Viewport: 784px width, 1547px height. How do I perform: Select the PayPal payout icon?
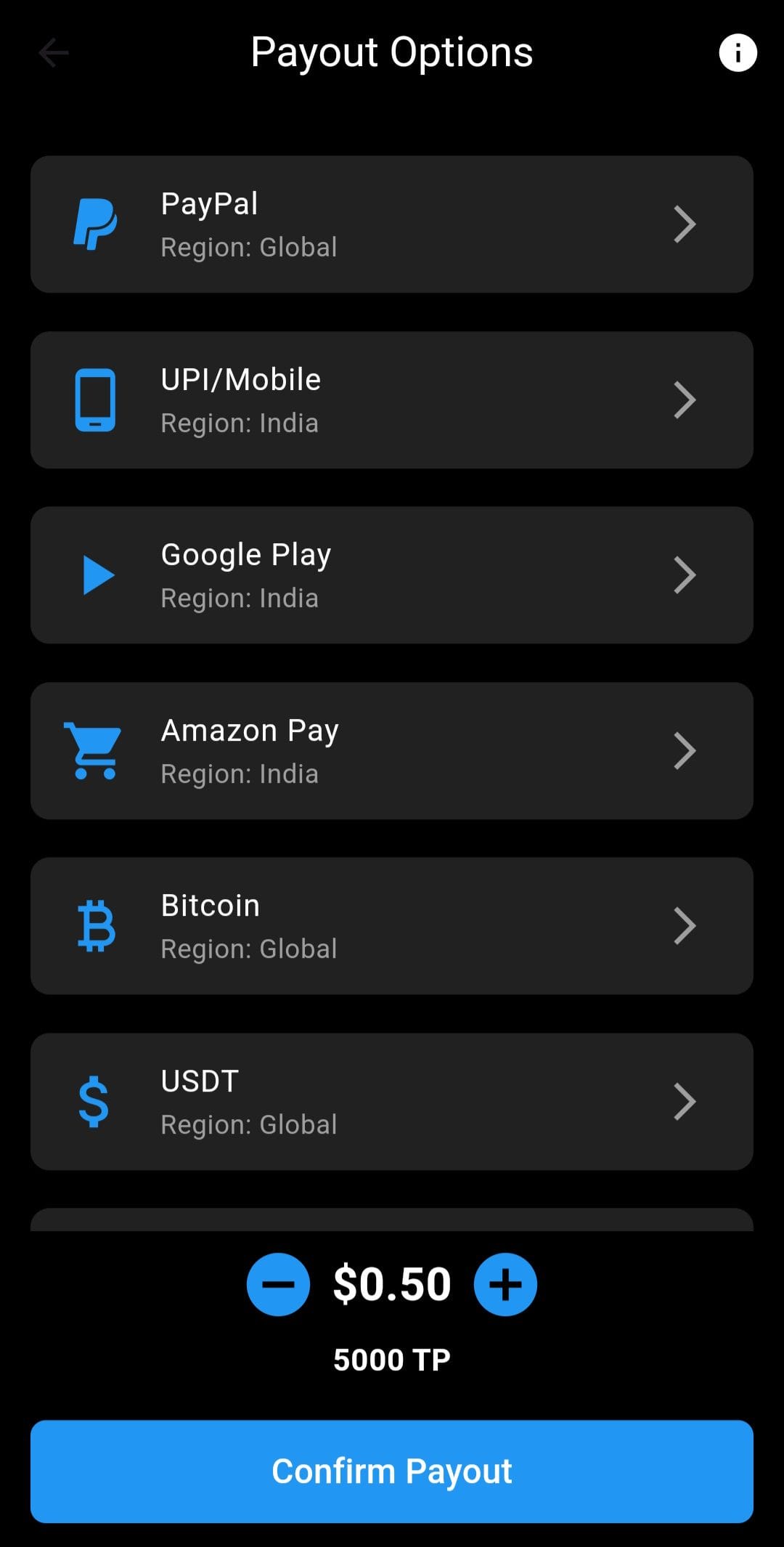click(96, 224)
